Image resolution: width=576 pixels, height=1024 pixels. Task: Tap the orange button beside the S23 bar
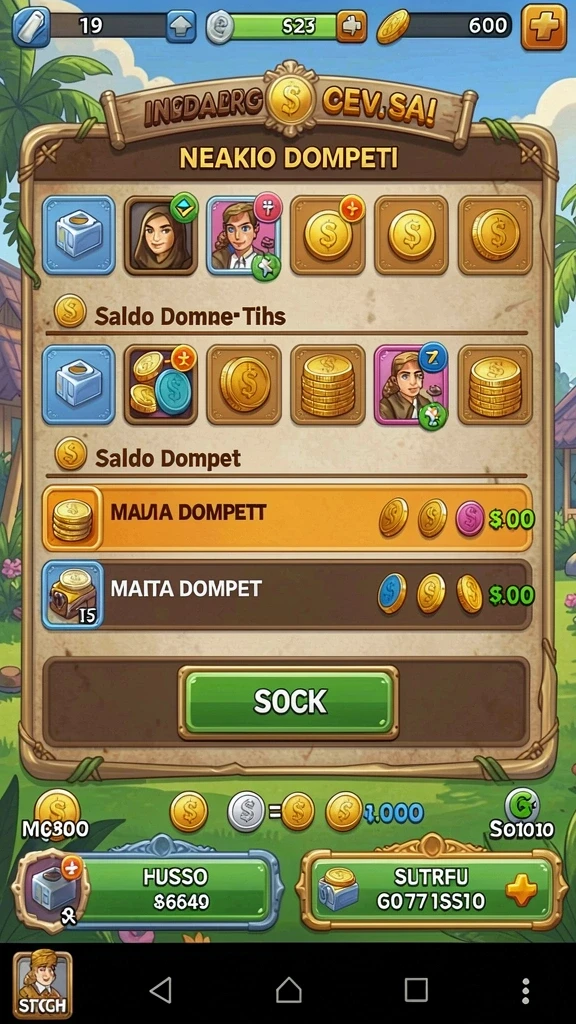point(351,27)
